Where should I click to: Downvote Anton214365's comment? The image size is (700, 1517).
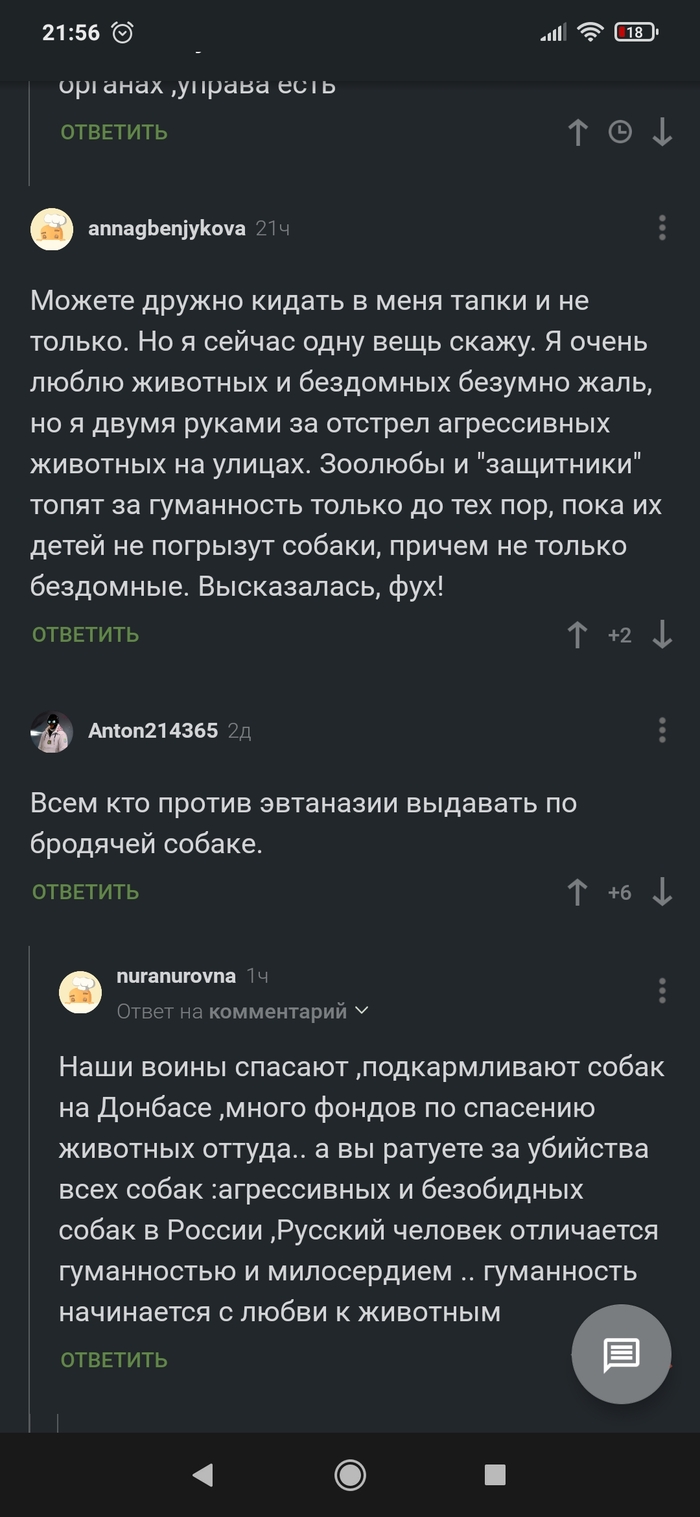(x=662, y=892)
